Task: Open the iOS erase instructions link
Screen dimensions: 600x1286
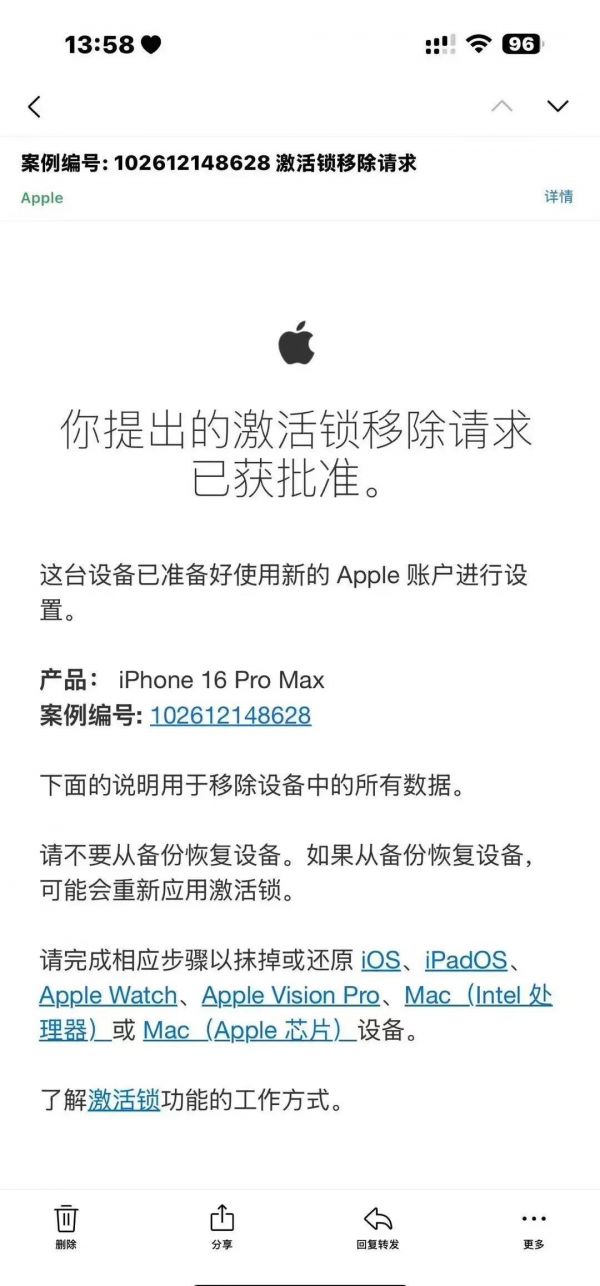Action: pyautogui.click(x=380, y=960)
